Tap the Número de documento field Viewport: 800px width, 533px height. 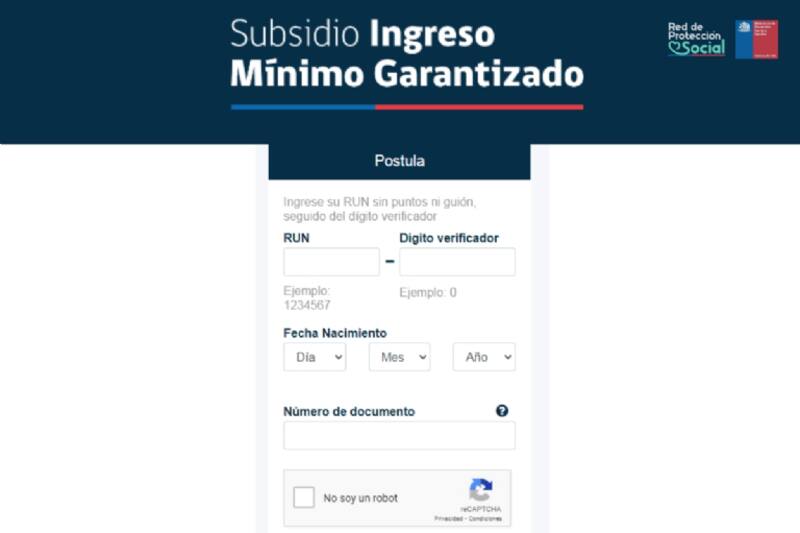(399, 436)
